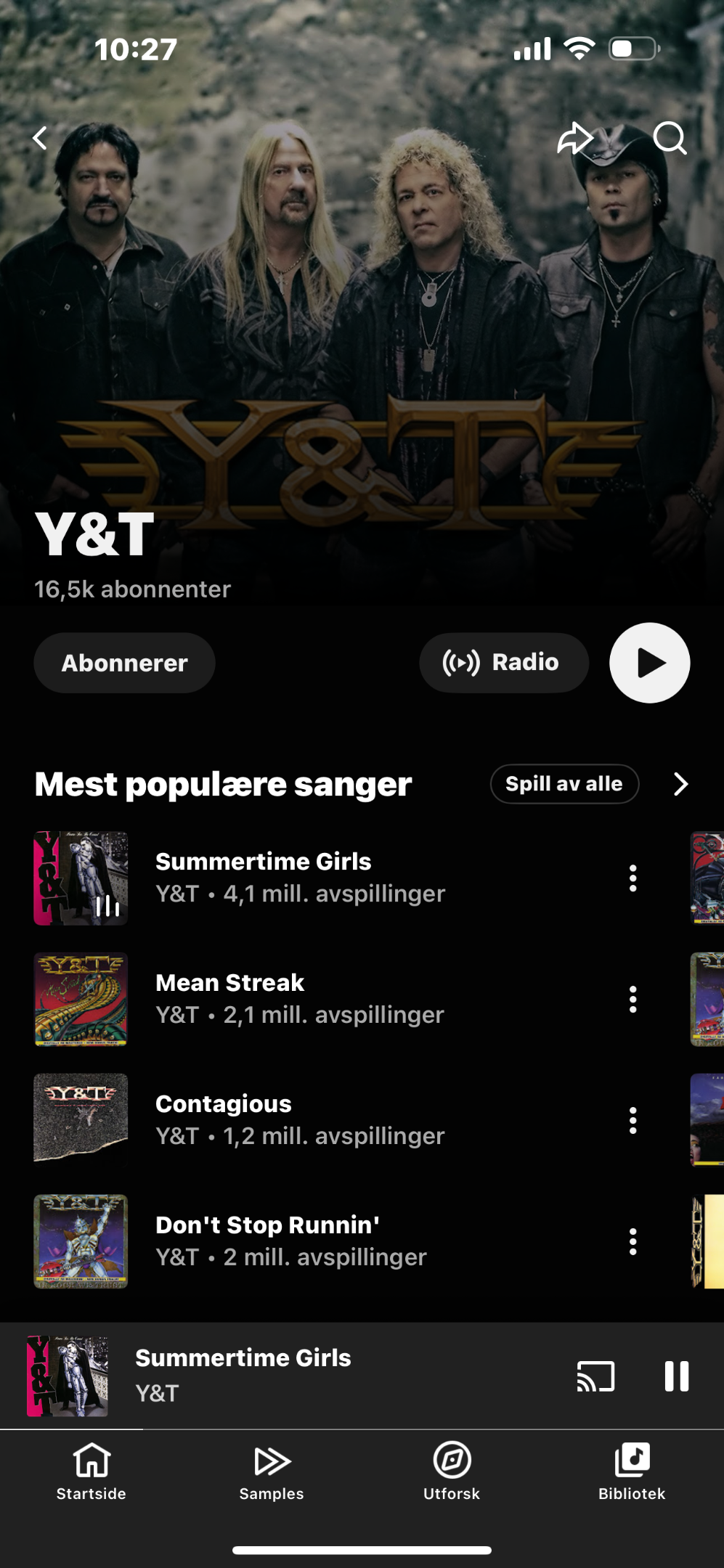Tap the cast icon in the mini player
This screenshot has width=724, height=1568.
[595, 1376]
